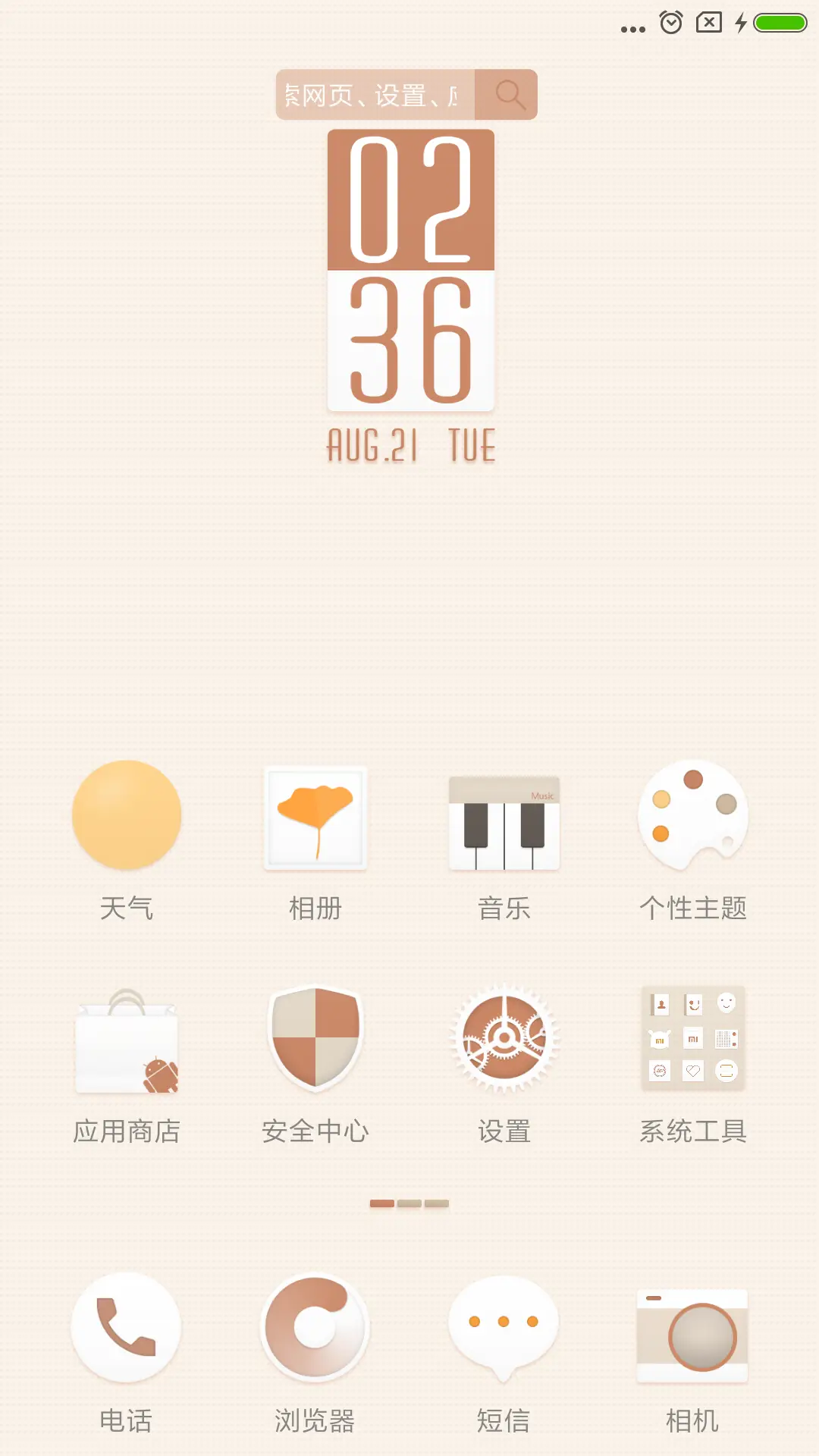819x1456 pixels.
Task: Tap the alarm icon in the status bar
Action: pos(670,24)
